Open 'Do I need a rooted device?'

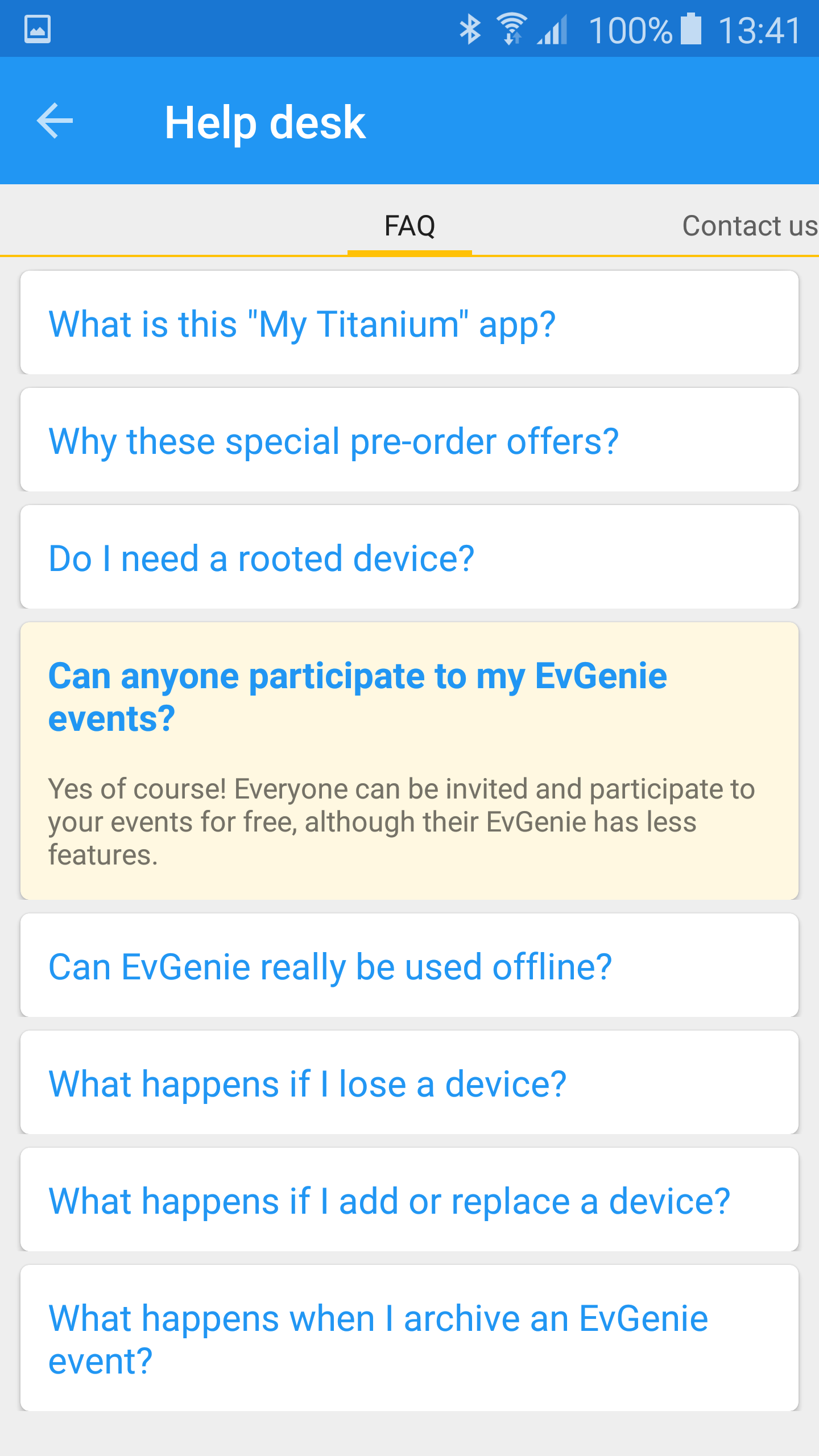point(409,557)
